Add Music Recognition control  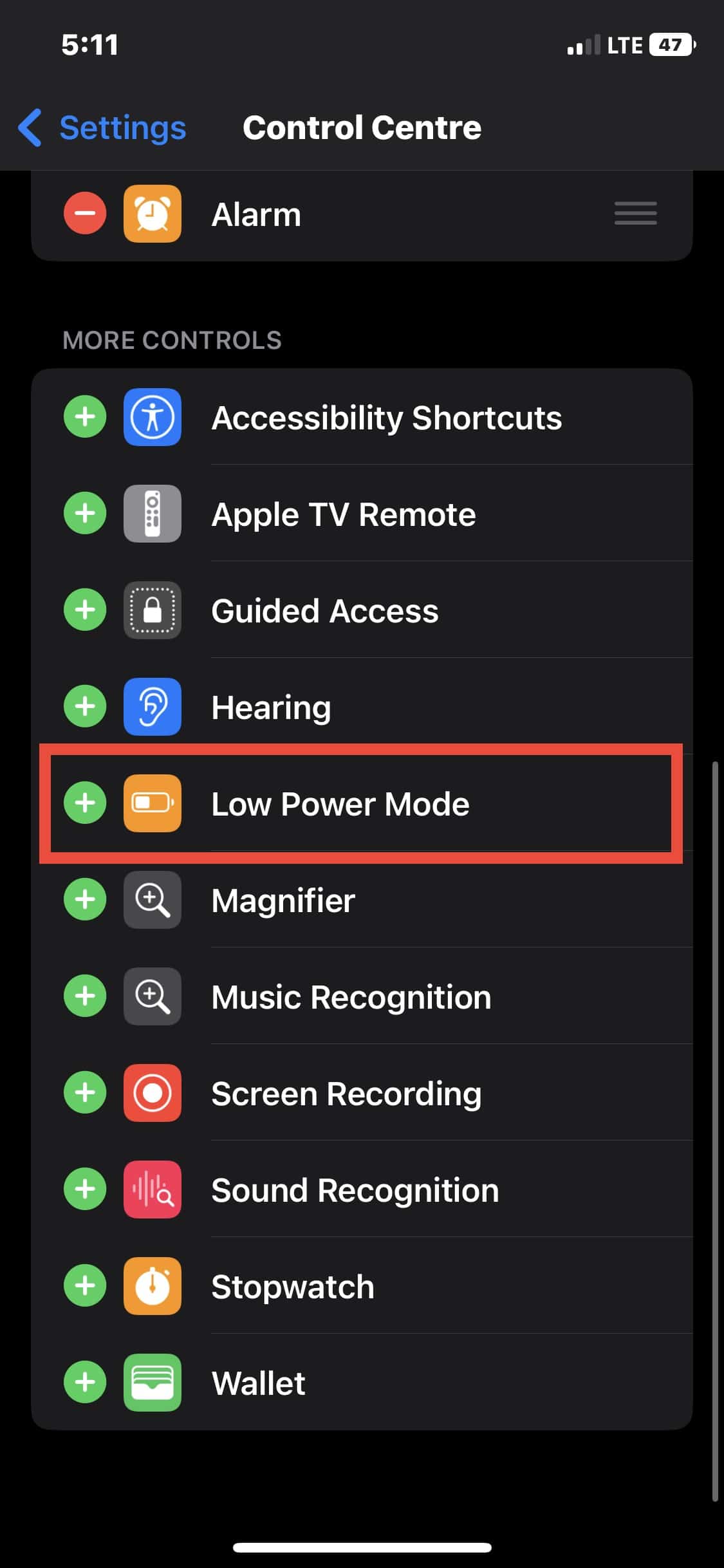point(85,996)
